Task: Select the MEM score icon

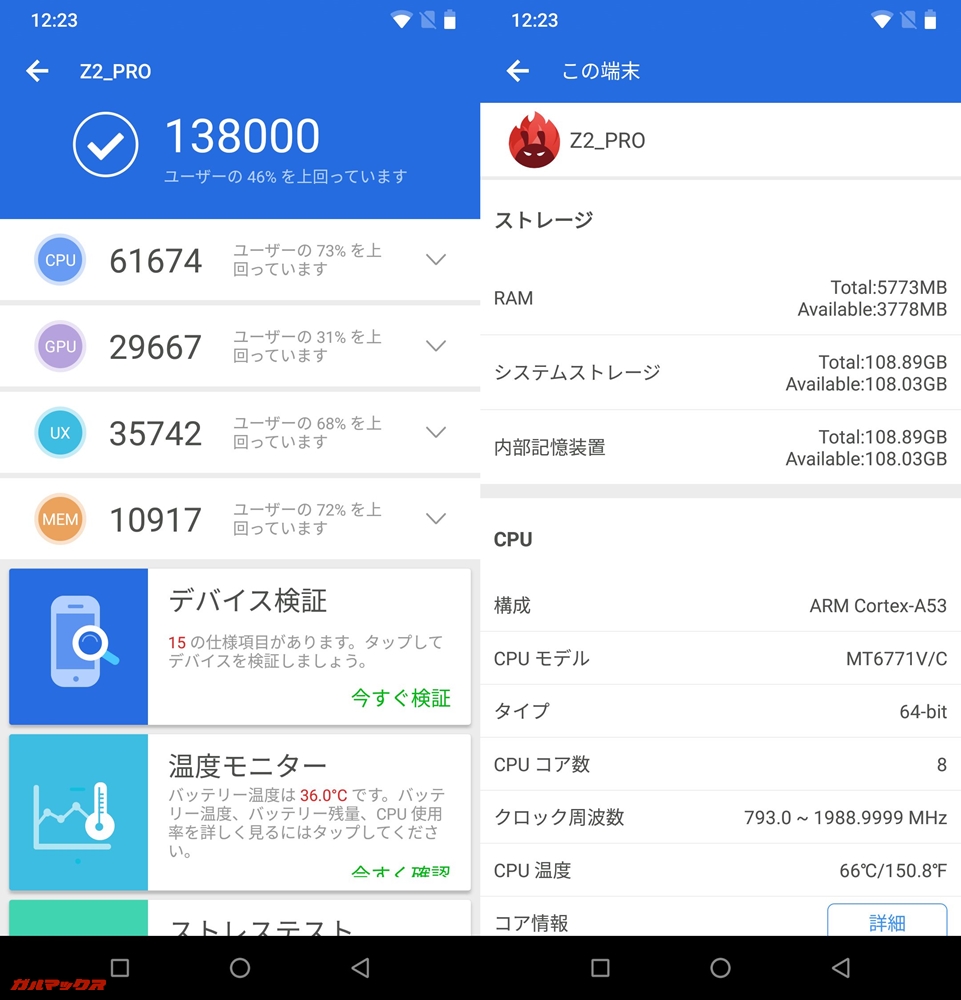Action: click(60, 519)
